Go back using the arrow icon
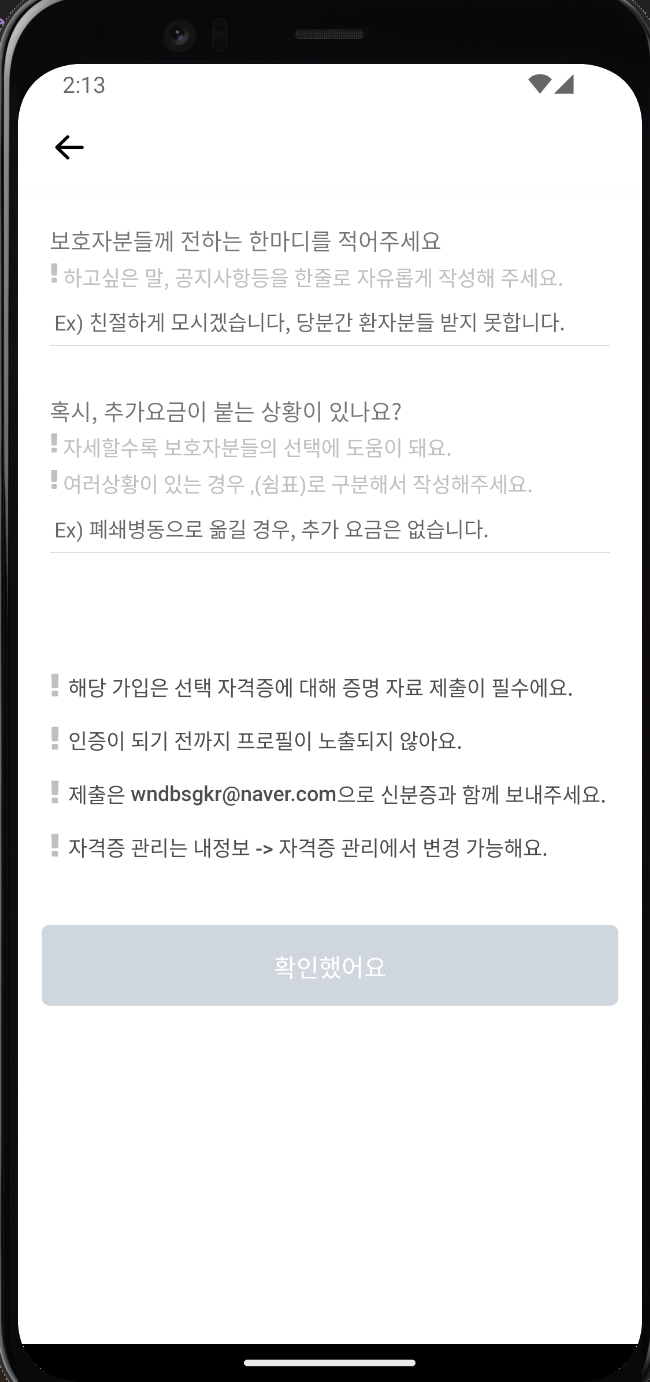The image size is (650, 1382). (x=69, y=148)
